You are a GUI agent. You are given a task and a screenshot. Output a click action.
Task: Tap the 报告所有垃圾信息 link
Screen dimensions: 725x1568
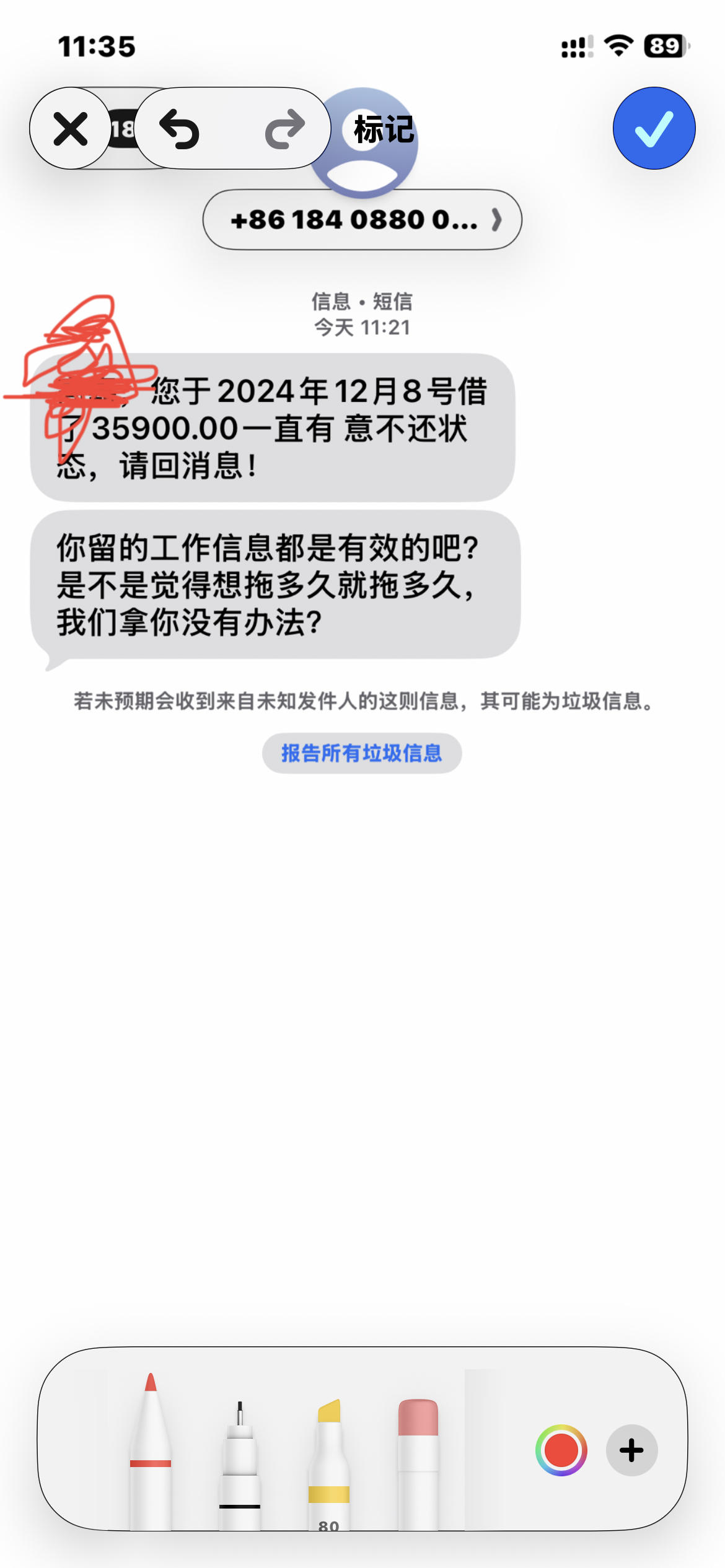tap(362, 754)
